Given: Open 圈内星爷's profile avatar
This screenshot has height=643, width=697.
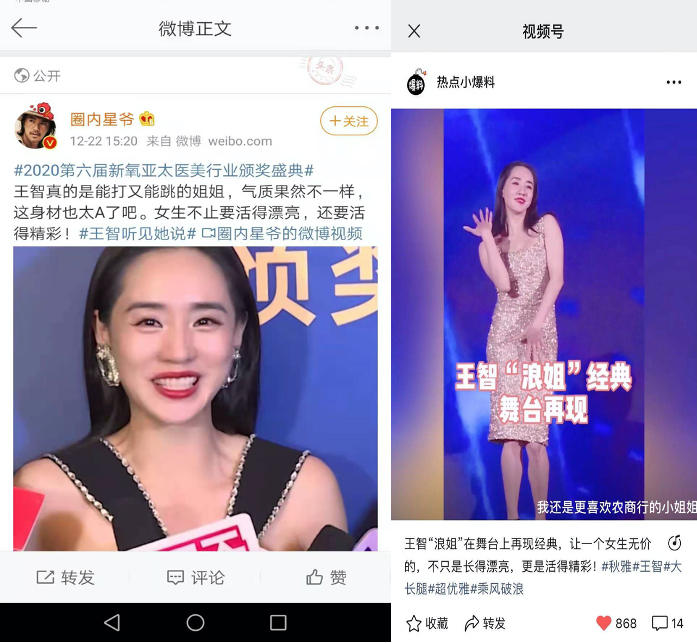Looking at the screenshot, I should [x=34, y=127].
